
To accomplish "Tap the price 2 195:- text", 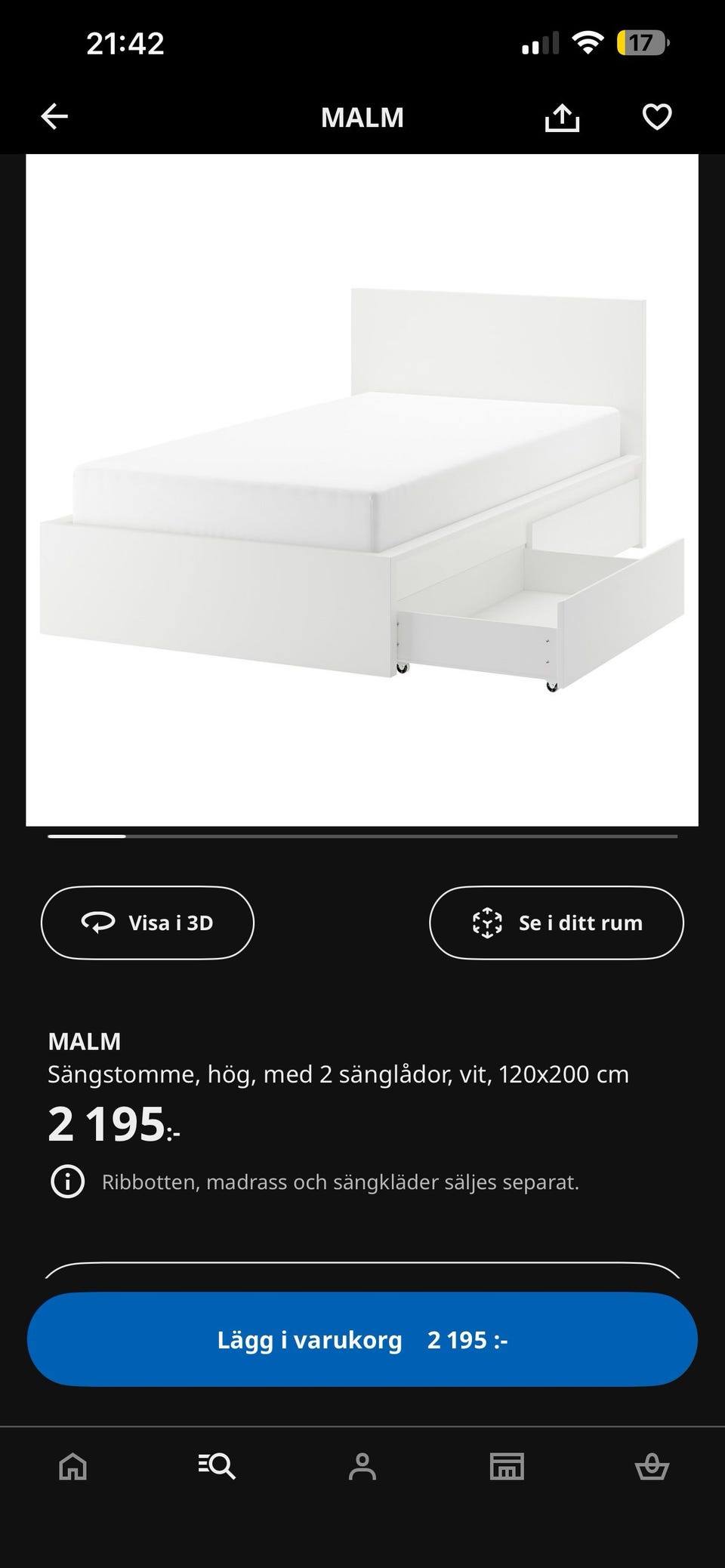I will pos(112,1127).
